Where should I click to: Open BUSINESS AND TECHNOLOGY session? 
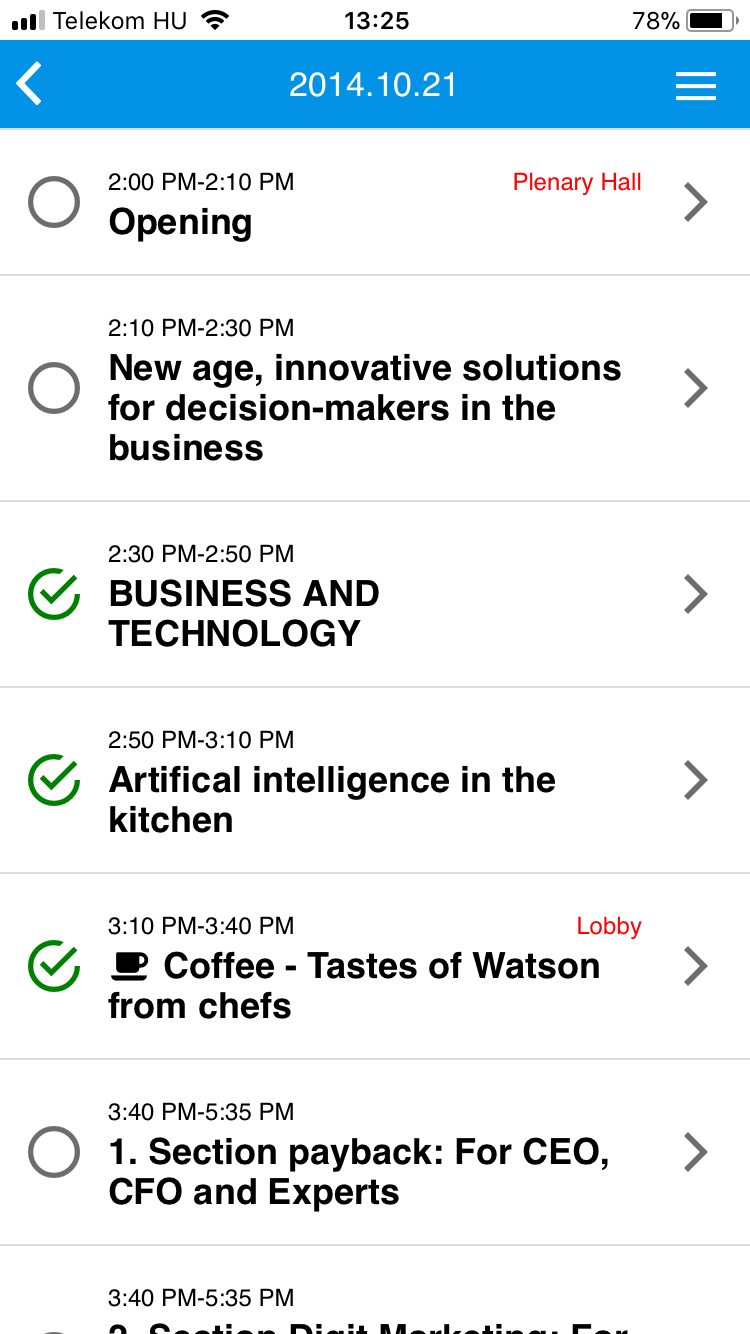(696, 594)
